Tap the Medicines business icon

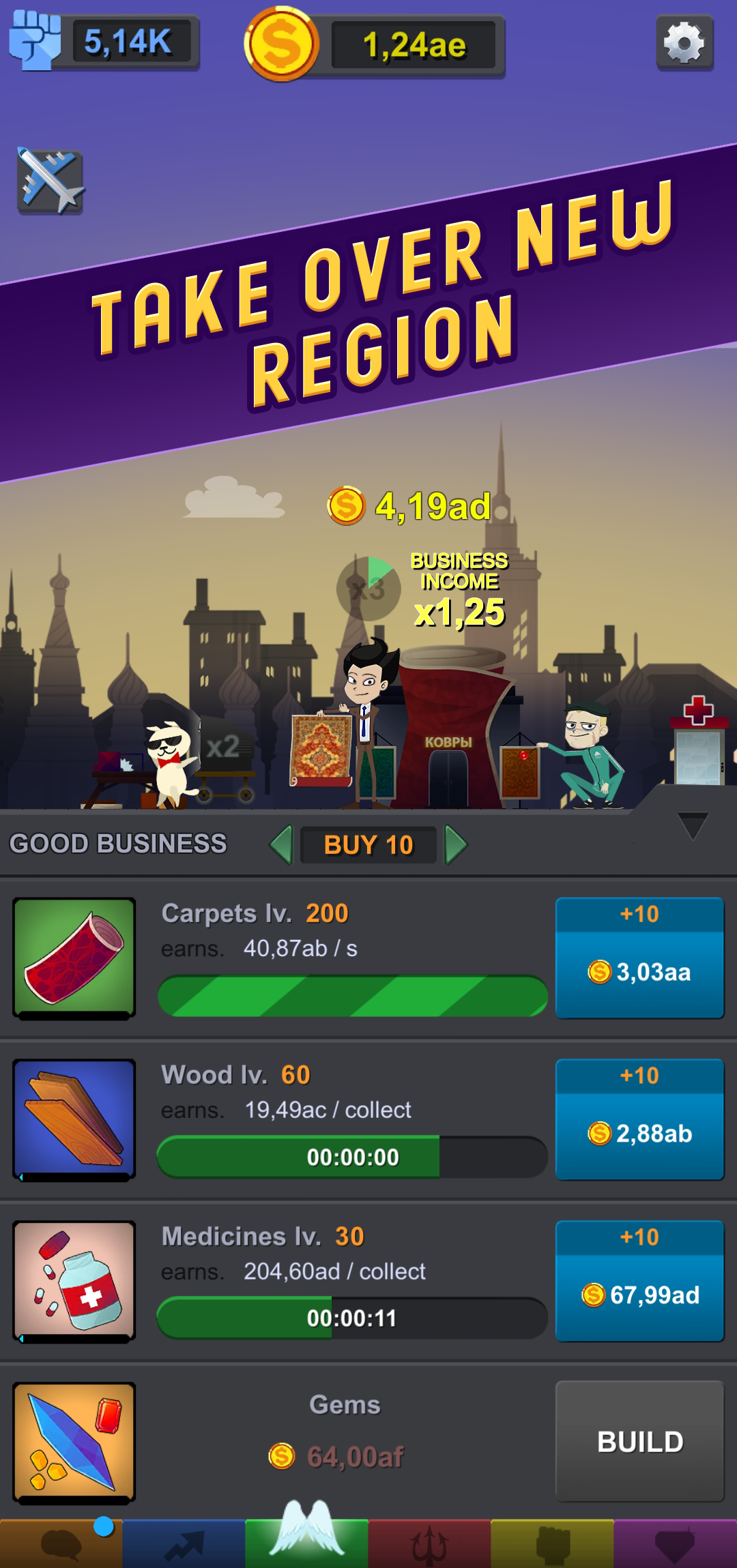[x=74, y=1280]
